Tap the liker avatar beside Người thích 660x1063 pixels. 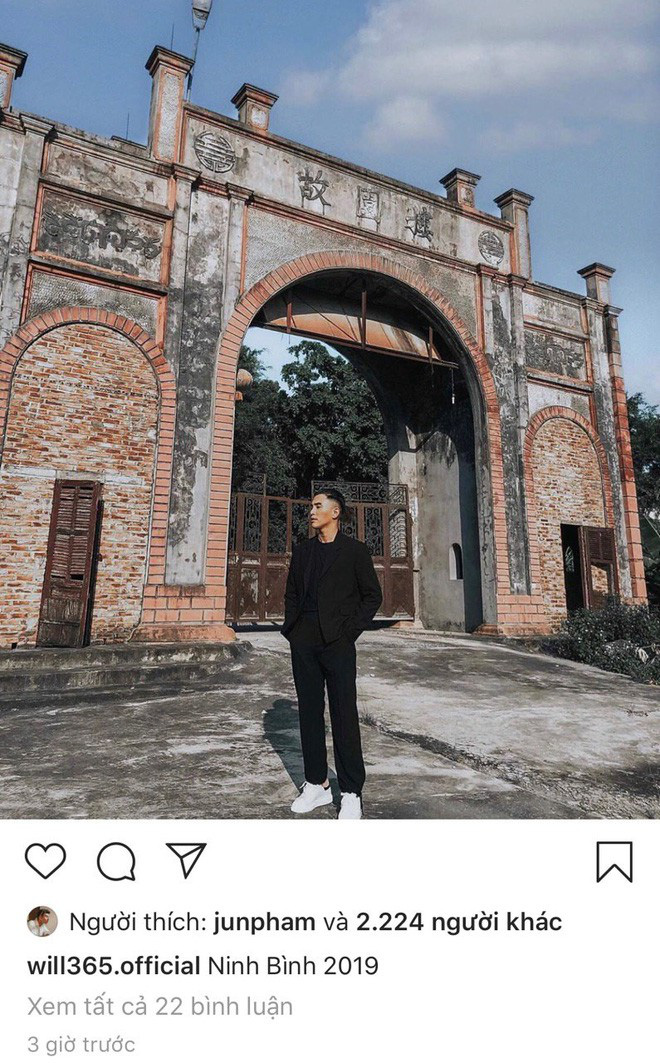point(42,922)
